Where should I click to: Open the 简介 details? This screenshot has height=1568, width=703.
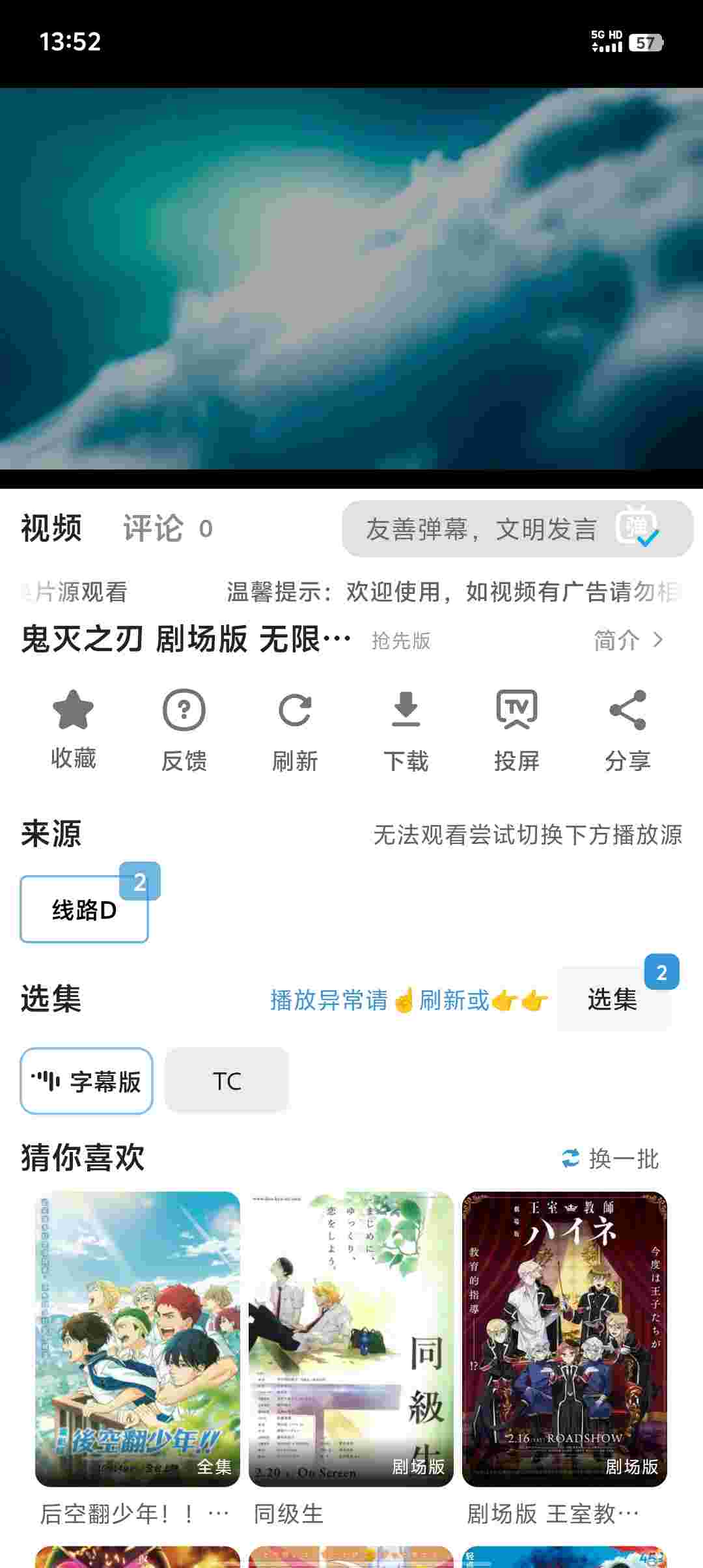tap(627, 640)
